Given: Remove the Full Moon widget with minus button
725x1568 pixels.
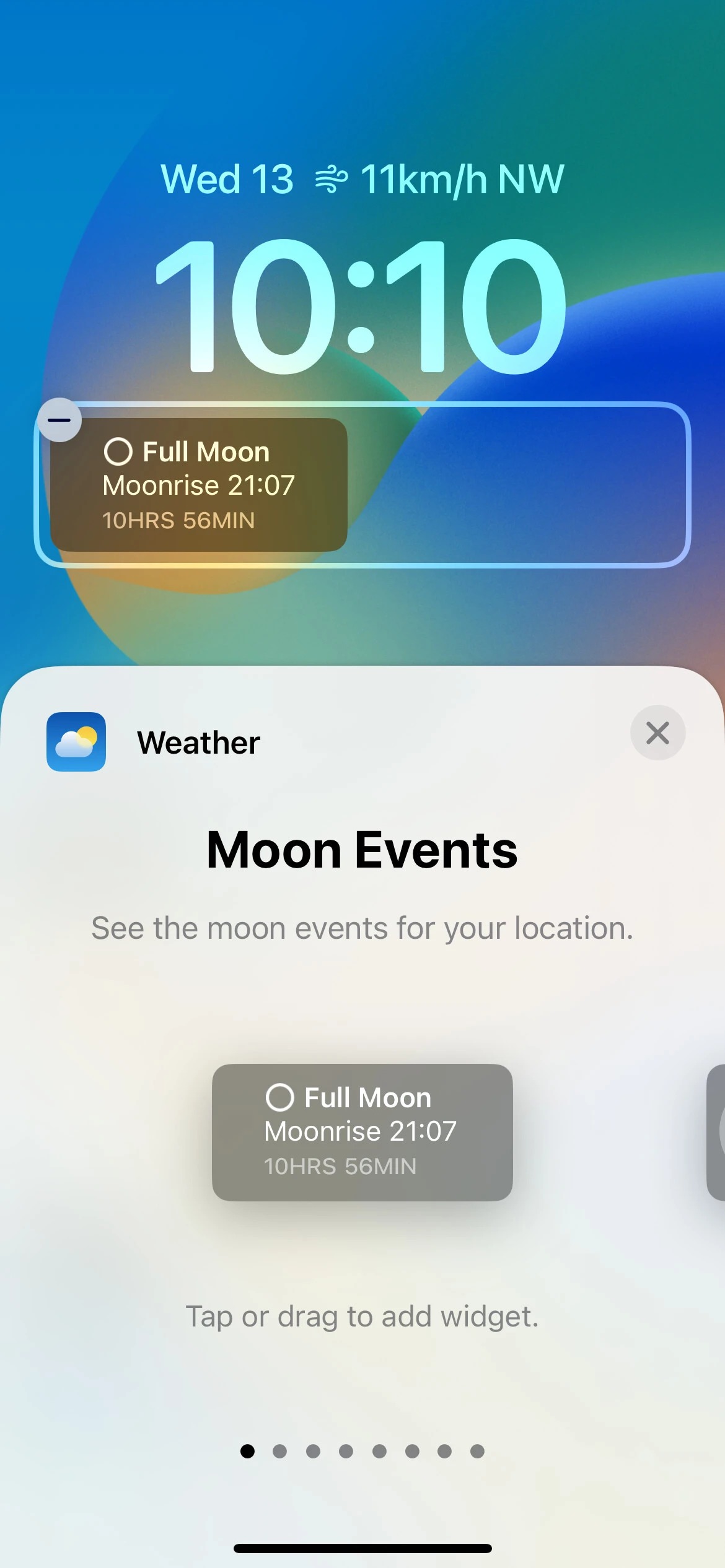Looking at the screenshot, I should (59, 420).
